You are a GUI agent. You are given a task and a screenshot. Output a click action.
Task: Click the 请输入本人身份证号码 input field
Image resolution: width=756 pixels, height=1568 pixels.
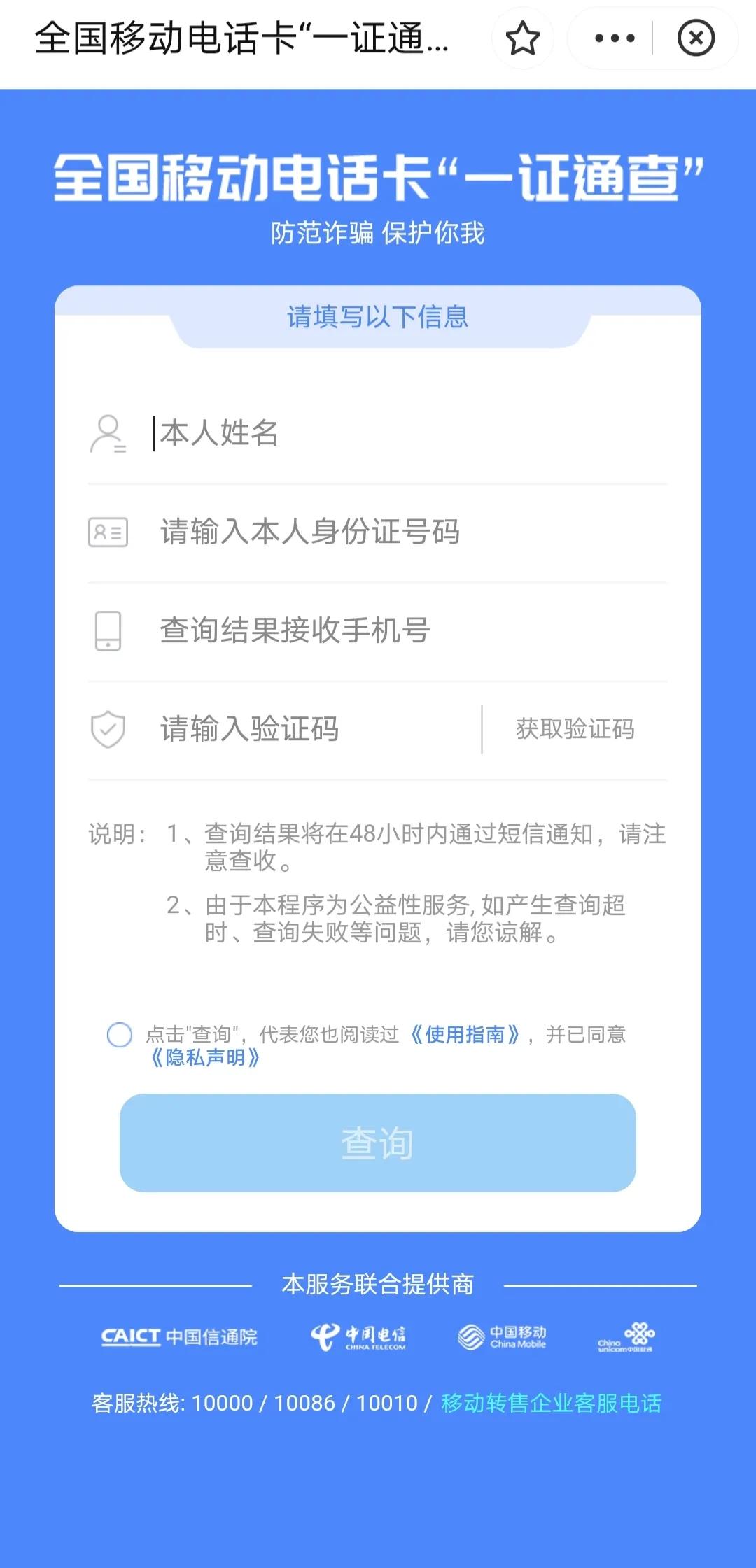pyautogui.click(x=350, y=533)
